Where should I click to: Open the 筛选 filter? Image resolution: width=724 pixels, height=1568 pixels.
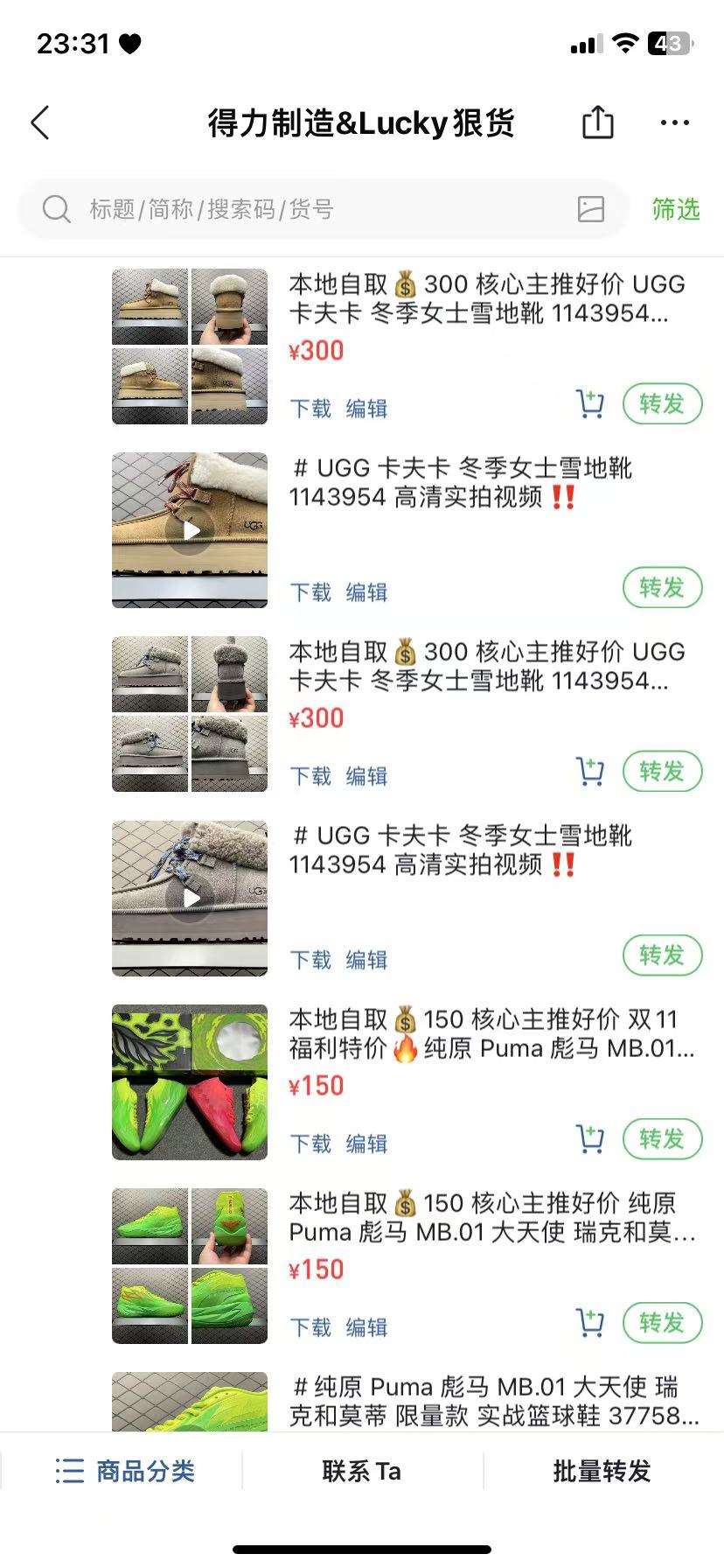click(x=676, y=209)
